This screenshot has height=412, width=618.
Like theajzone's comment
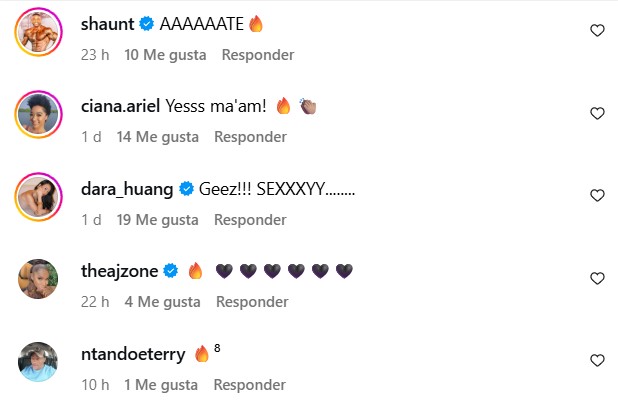[x=597, y=278]
